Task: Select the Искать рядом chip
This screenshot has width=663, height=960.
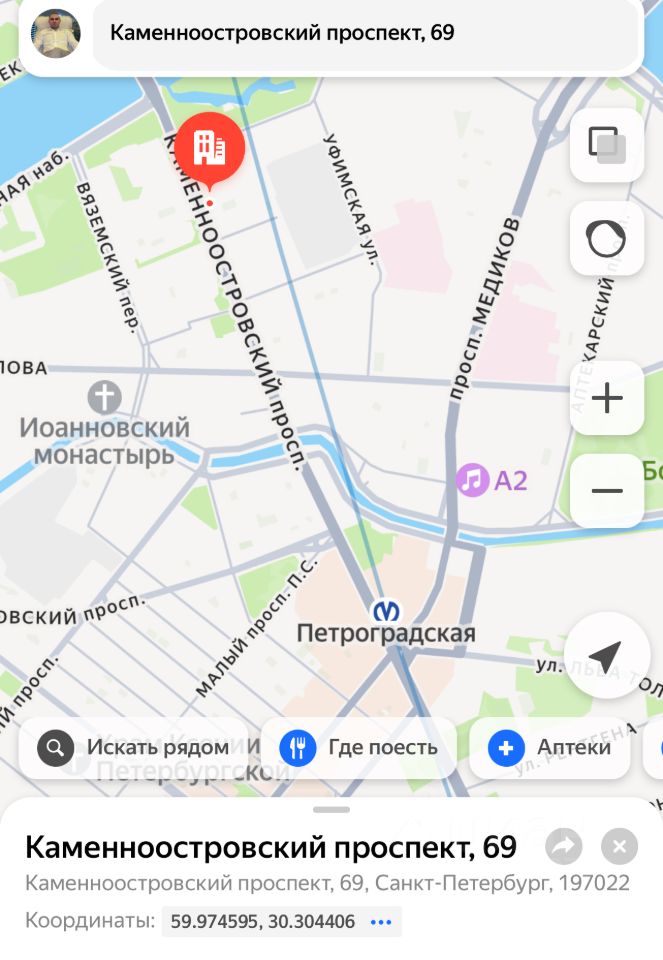Action: [x=133, y=747]
